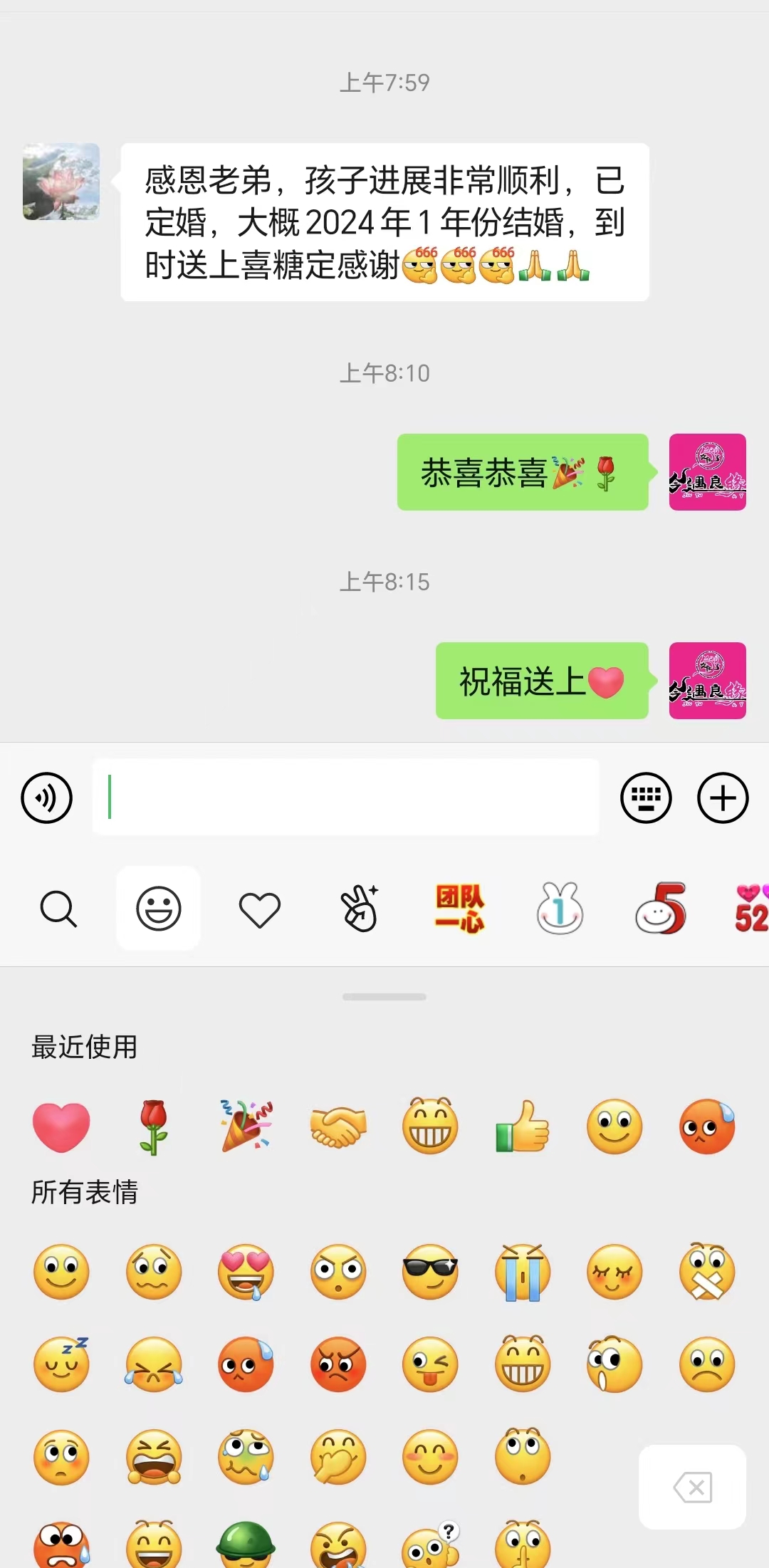769x1568 pixels.
Task: Insert the recent thumbs-up emoji
Action: click(523, 1127)
